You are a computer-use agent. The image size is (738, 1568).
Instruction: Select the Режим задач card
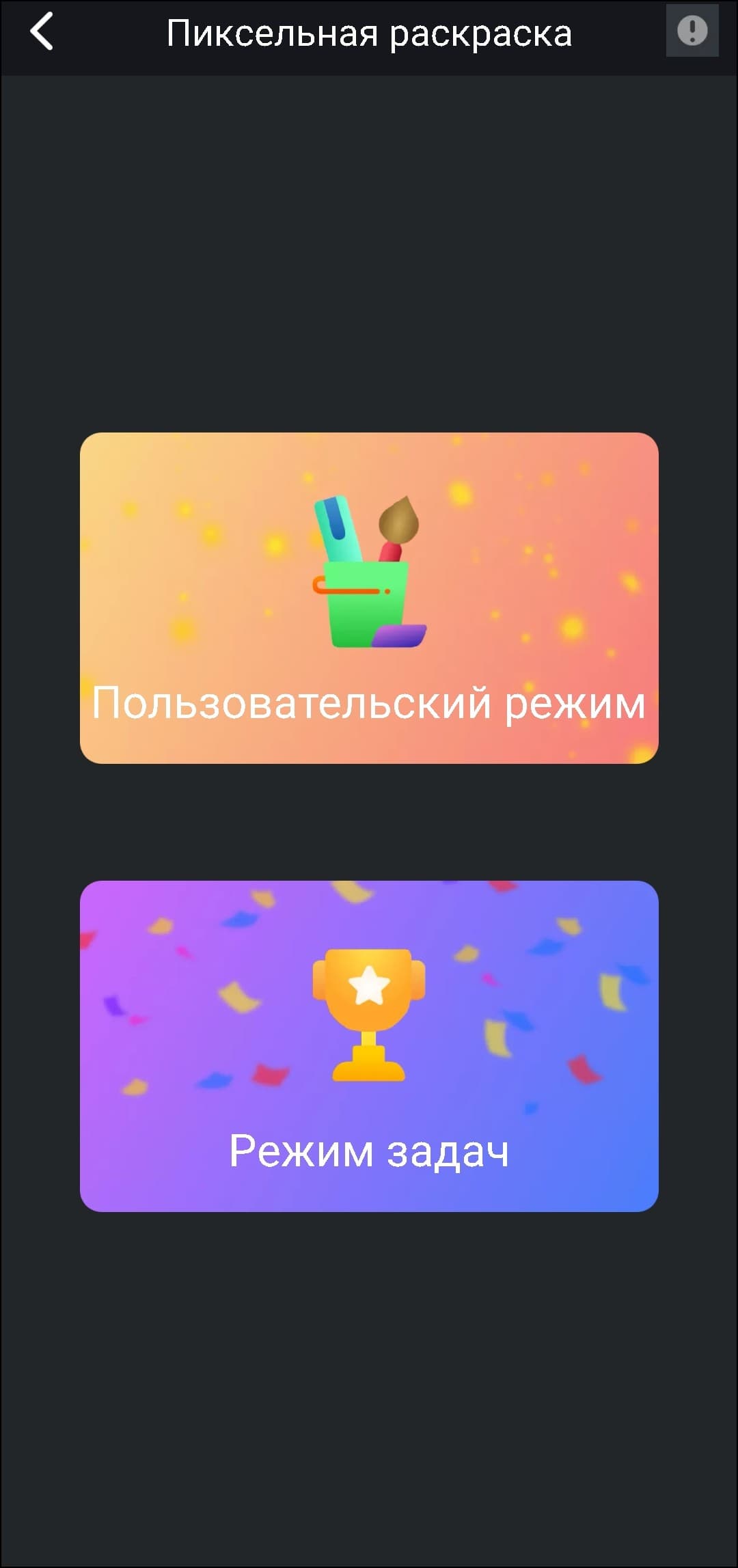[369, 1046]
